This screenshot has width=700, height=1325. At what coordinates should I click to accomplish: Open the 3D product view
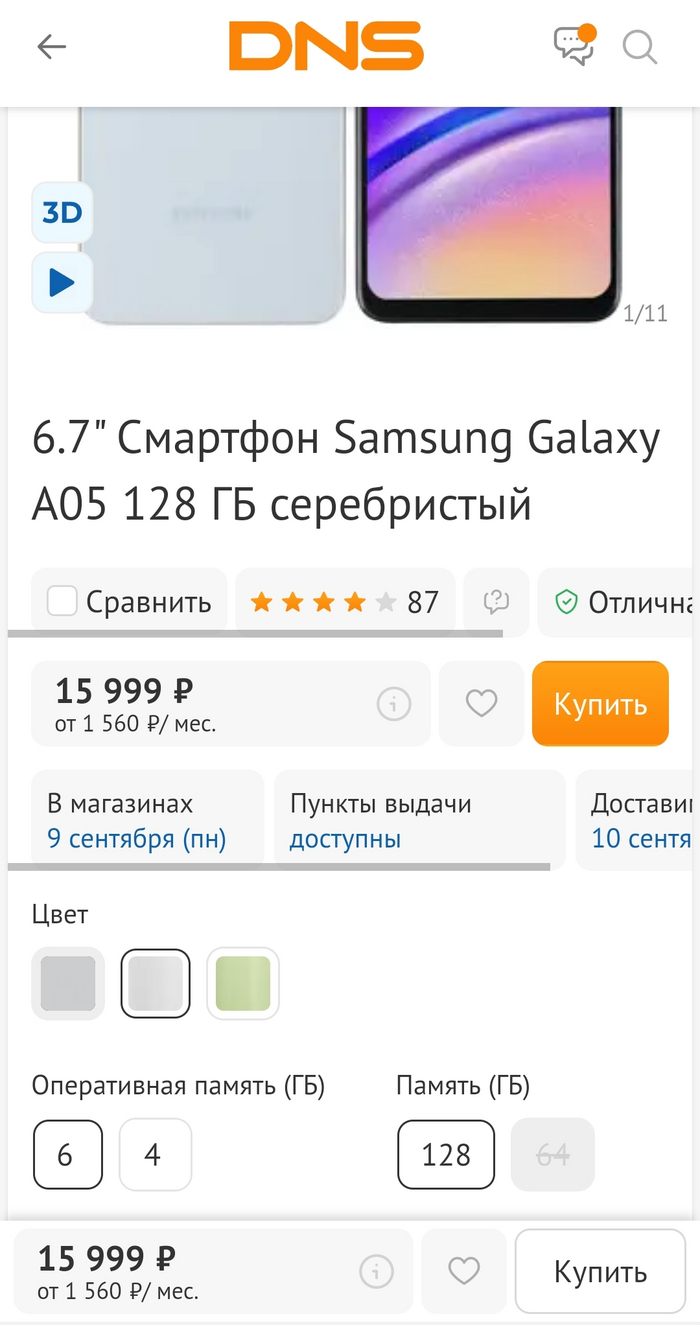(62, 212)
